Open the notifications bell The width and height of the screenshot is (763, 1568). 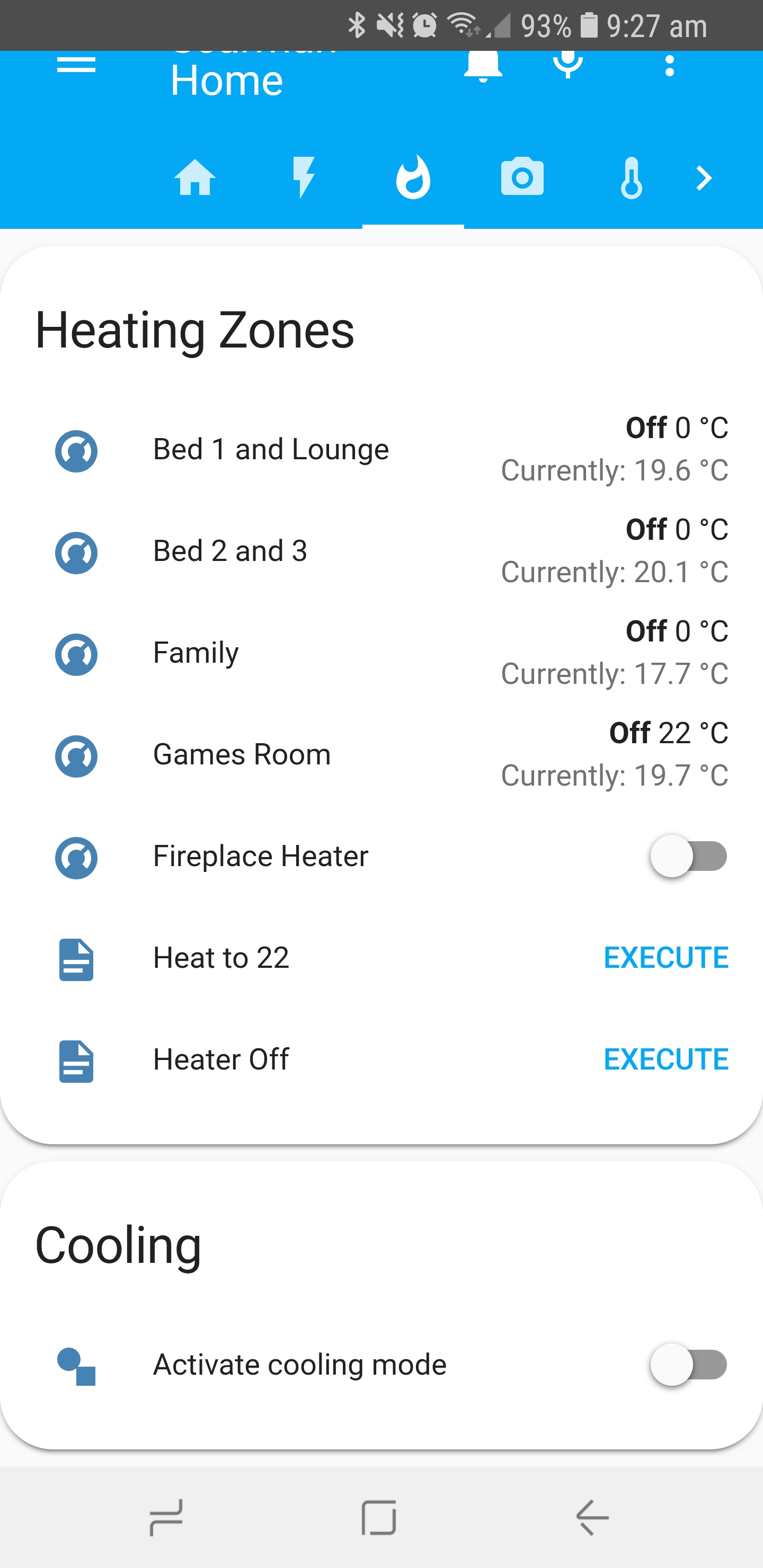click(482, 66)
